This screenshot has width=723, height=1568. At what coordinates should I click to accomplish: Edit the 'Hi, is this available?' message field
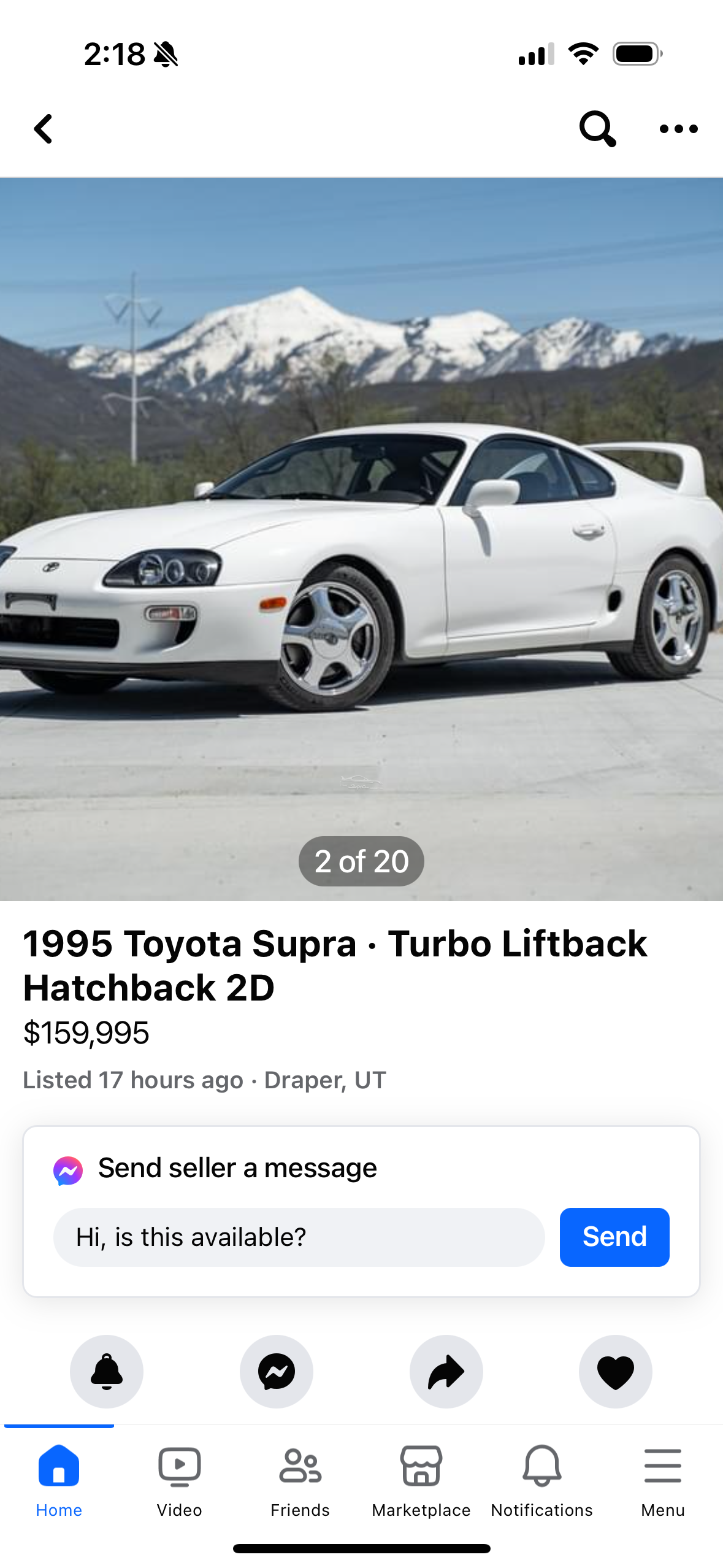point(299,1237)
